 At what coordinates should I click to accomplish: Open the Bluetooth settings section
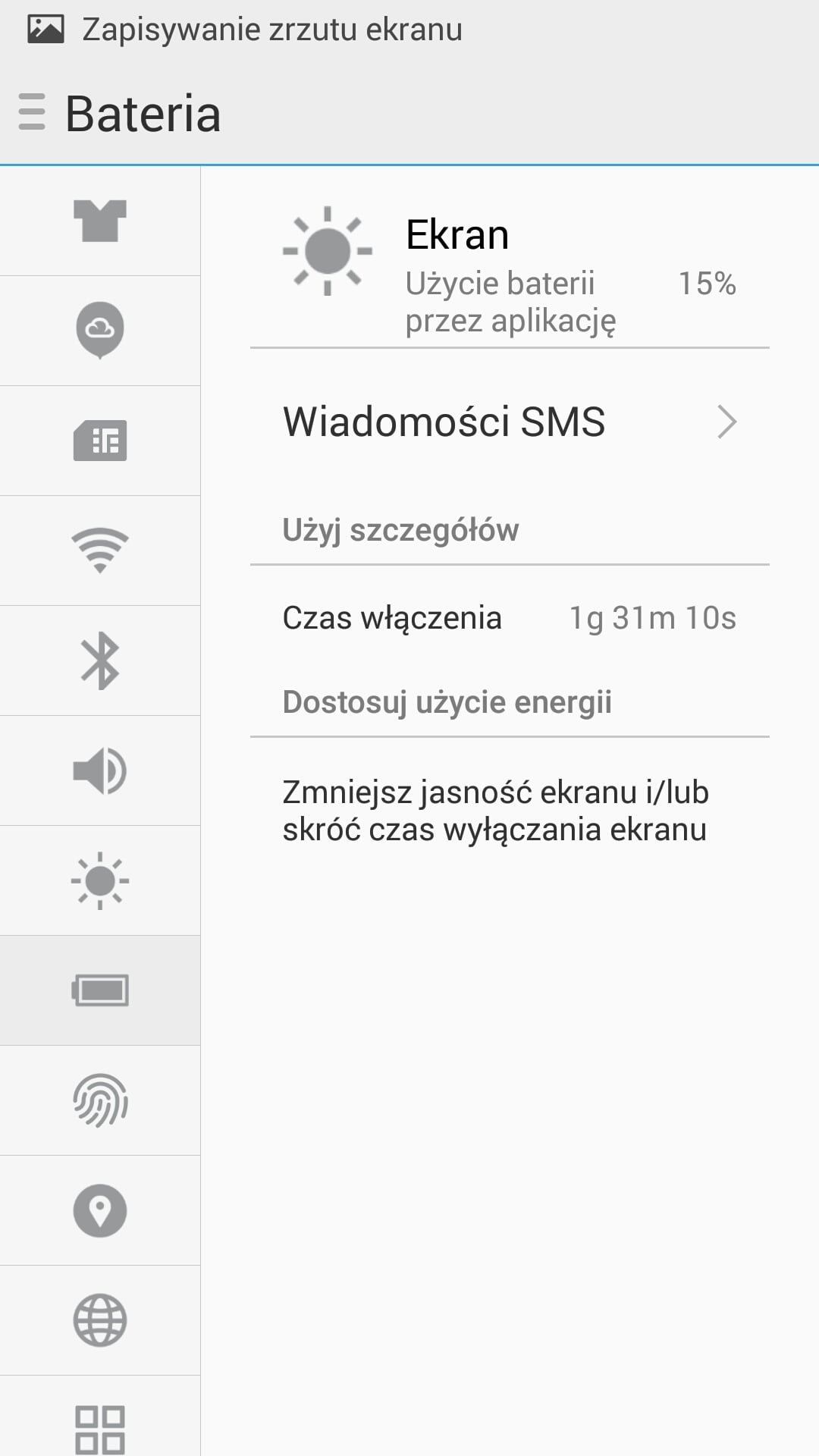coord(100,661)
